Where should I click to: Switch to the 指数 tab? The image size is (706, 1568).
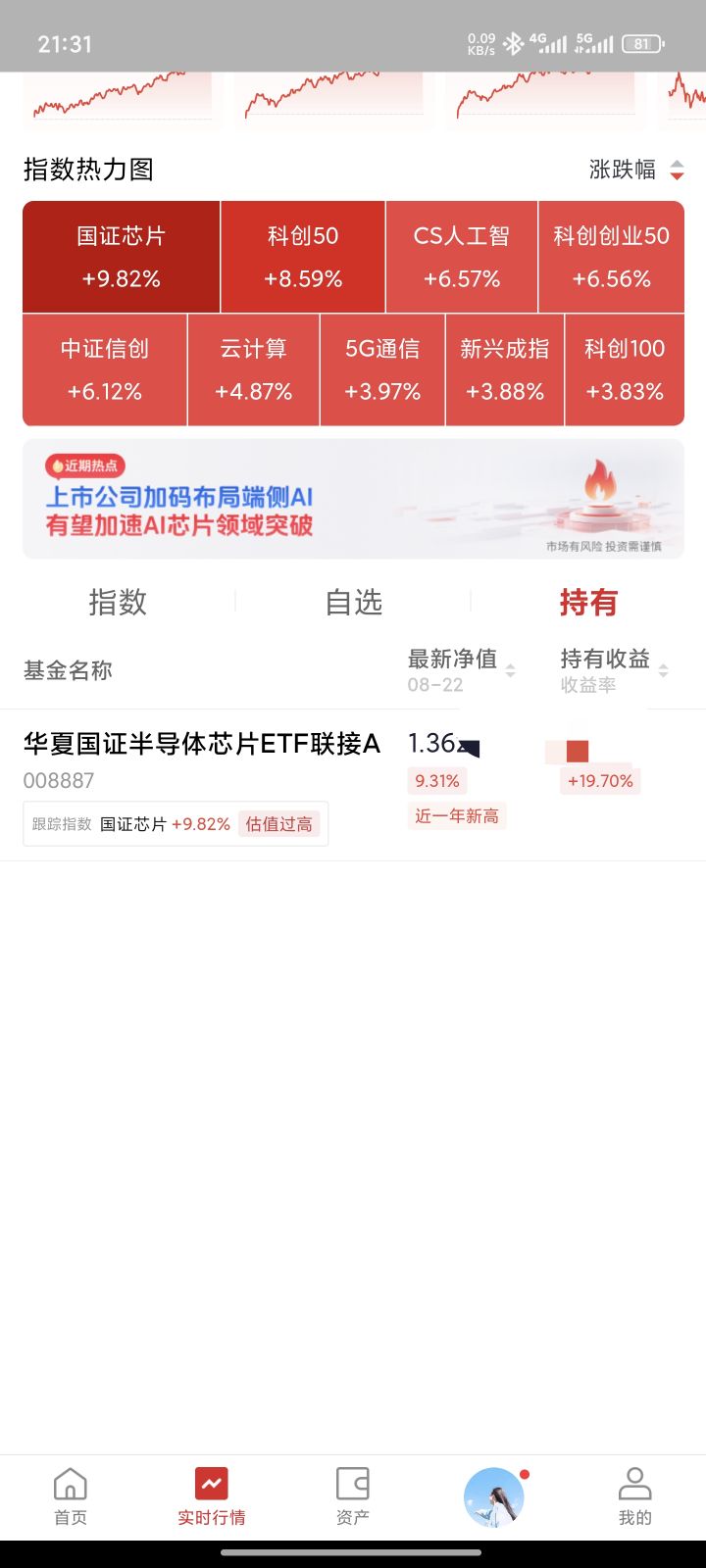pos(118,602)
